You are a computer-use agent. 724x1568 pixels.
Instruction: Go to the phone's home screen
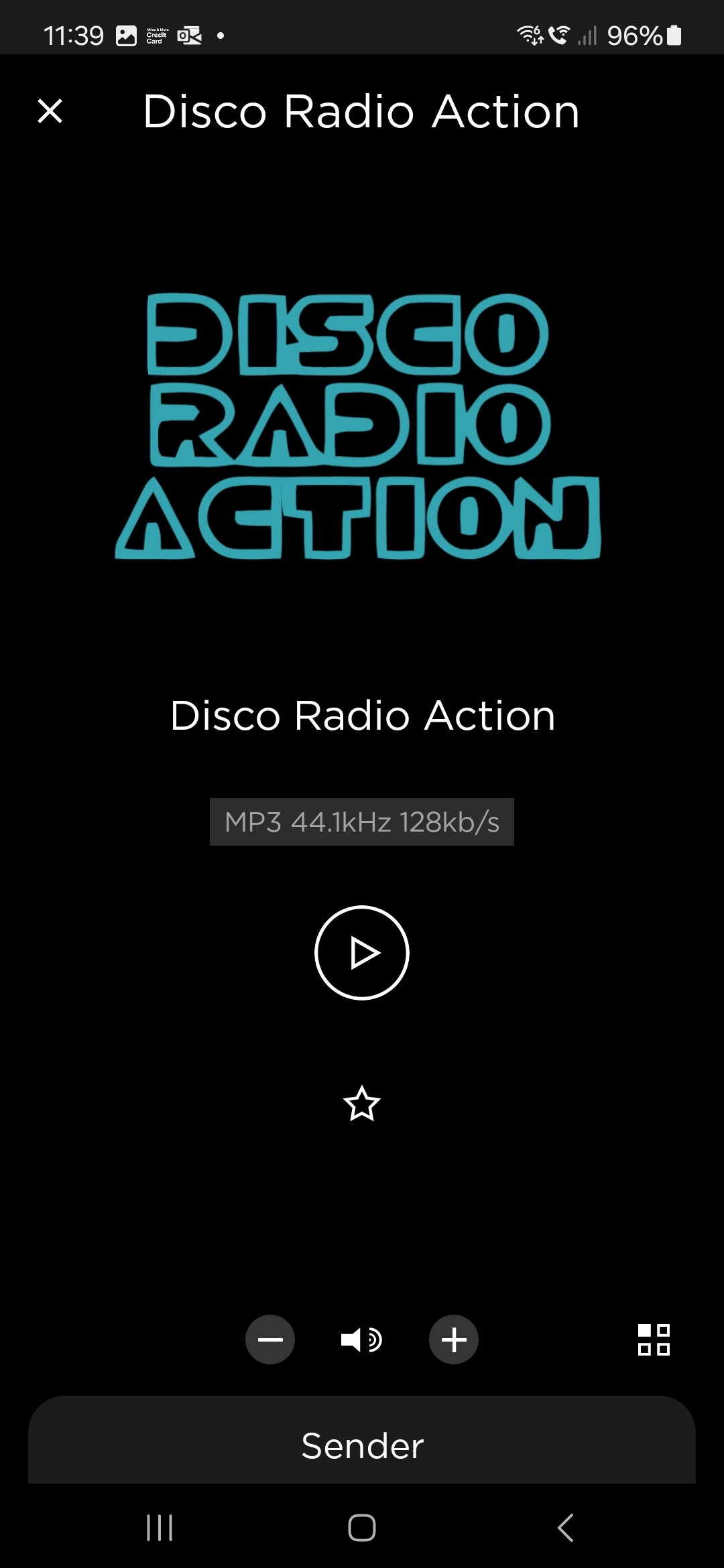pyautogui.click(x=362, y=1528)
